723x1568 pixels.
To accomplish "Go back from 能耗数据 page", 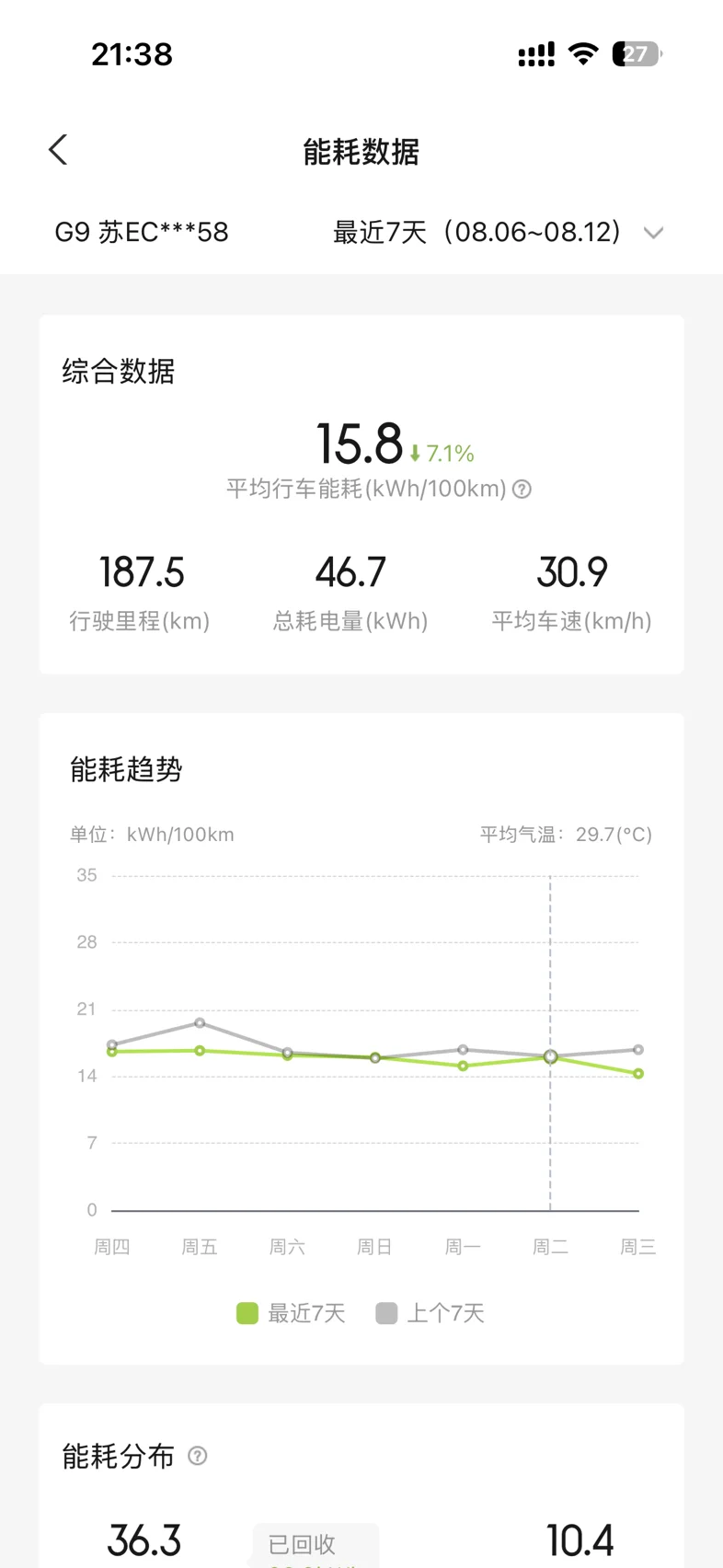I will tap(58, 150).
